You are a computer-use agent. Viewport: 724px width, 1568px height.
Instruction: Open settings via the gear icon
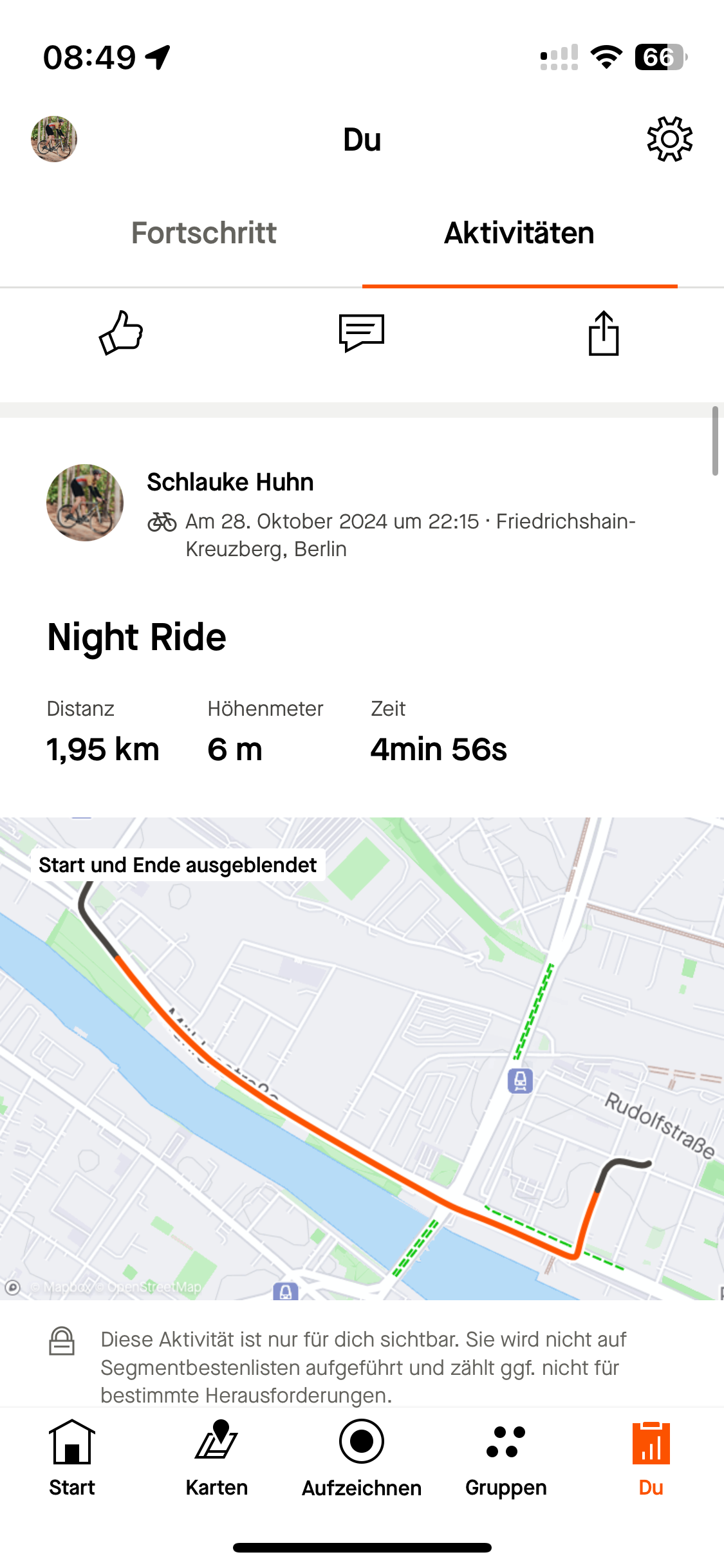click(669, 139)
